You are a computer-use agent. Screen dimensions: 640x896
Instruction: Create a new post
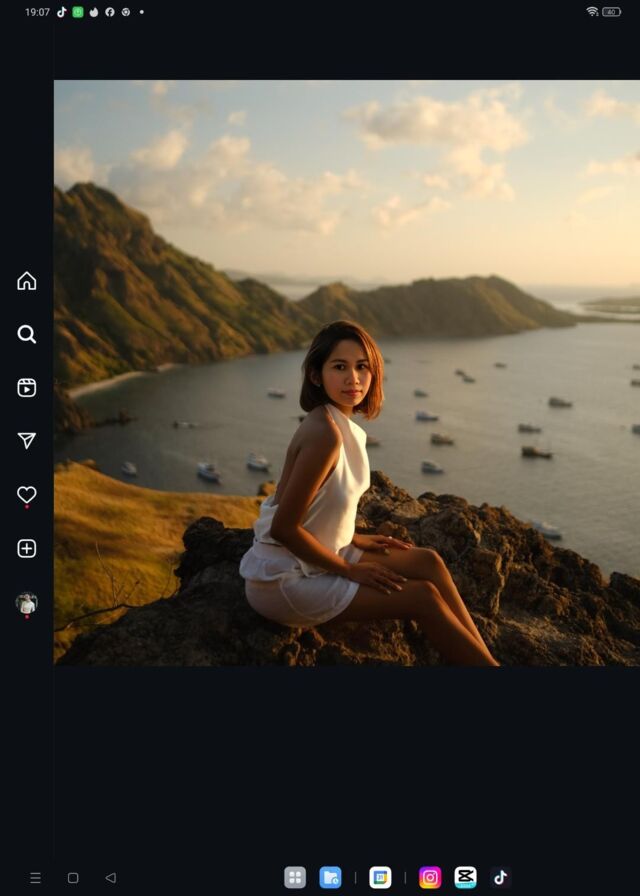pyautogui.click(x=27, y=548)
